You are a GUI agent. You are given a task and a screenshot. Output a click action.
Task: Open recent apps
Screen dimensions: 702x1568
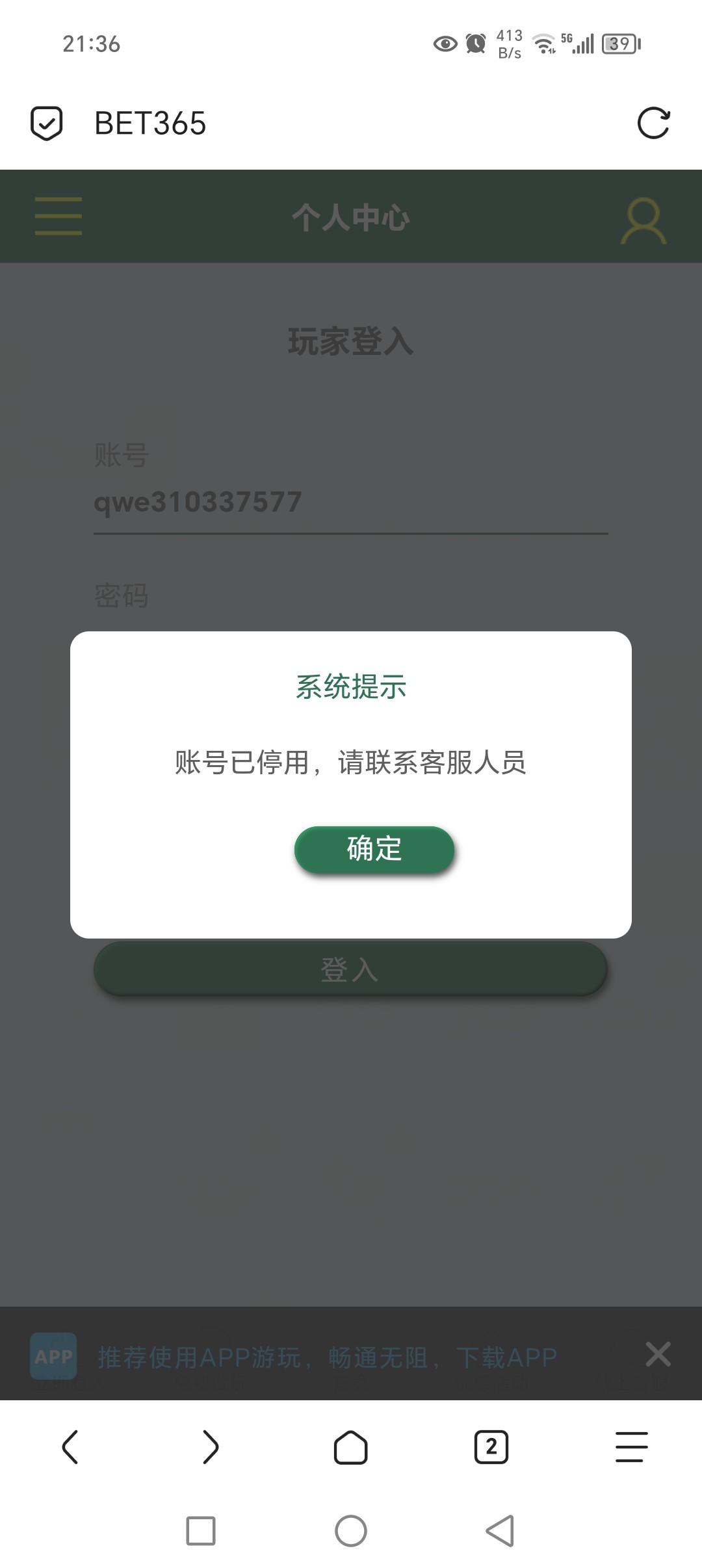point(201,1531)
